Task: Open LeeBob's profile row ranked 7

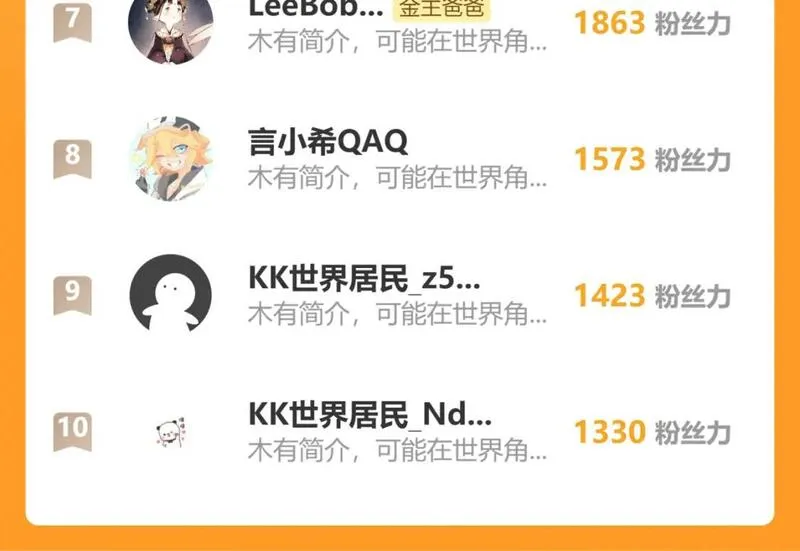Action: (x=399, y=24)
